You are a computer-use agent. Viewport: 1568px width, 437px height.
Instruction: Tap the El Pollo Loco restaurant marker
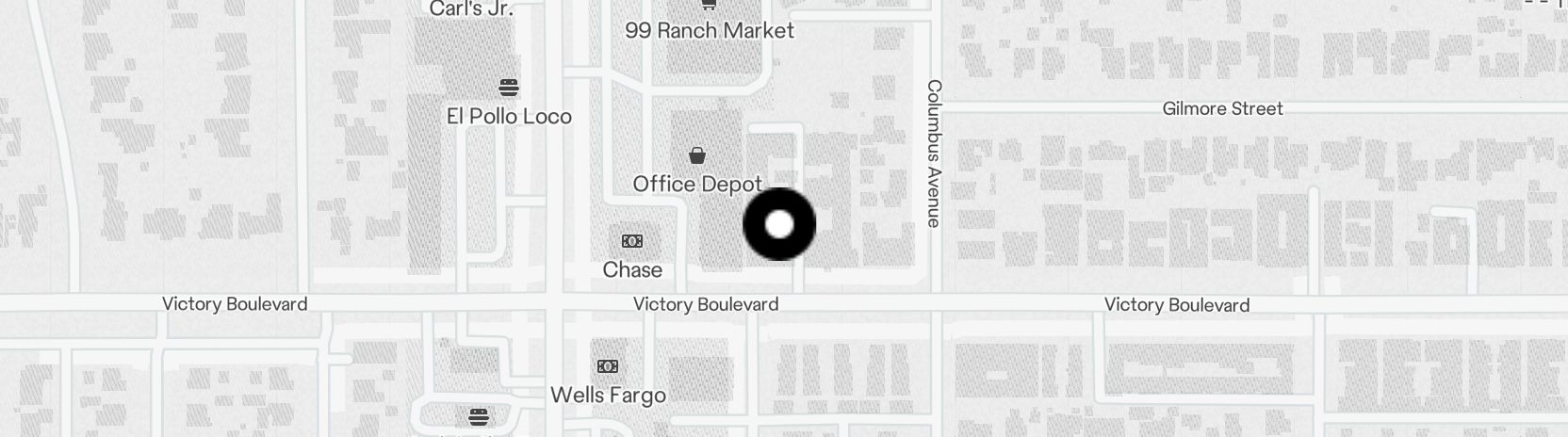pyautogui.click(x=509, y=88)
